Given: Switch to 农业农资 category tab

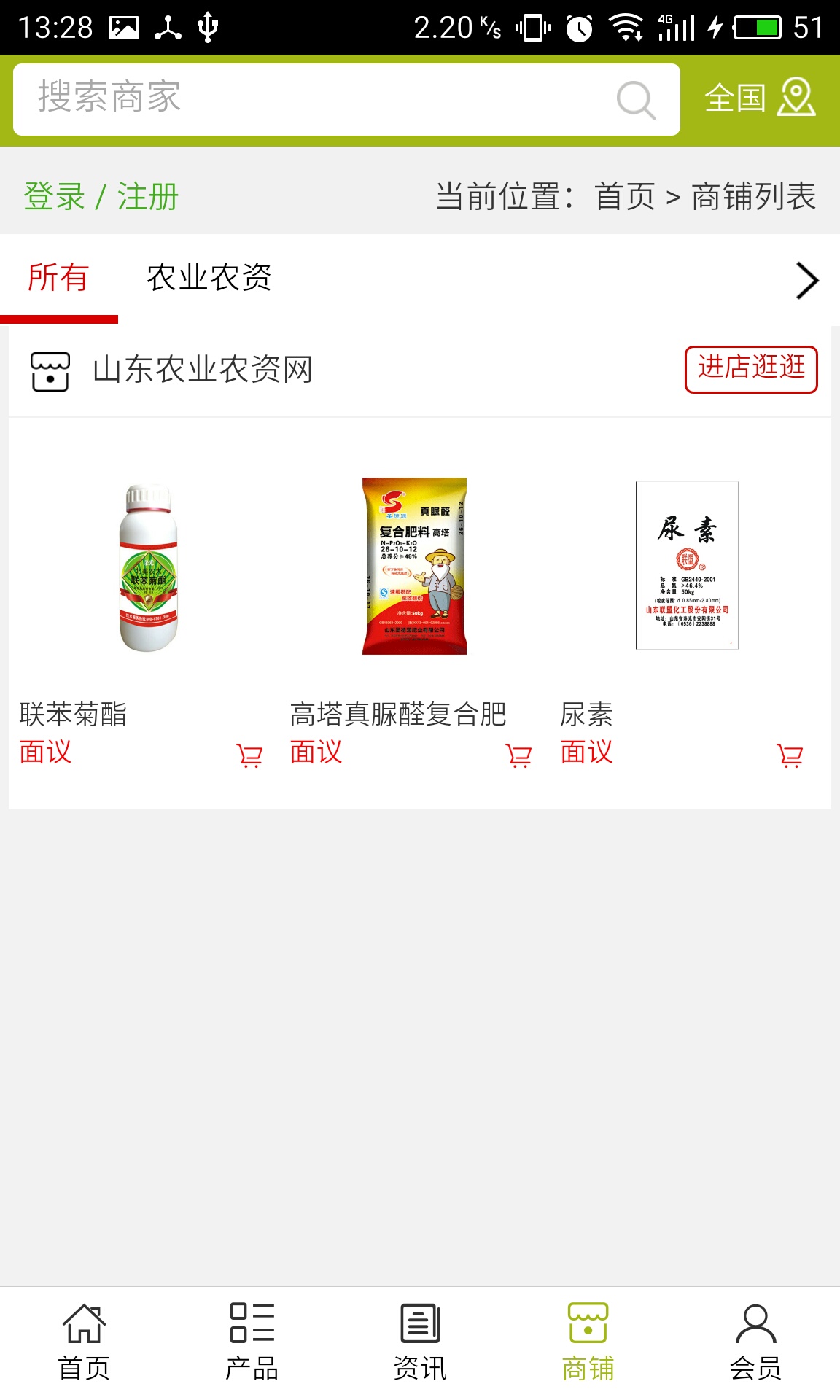Looking at the screenshot, I should 209,278.
